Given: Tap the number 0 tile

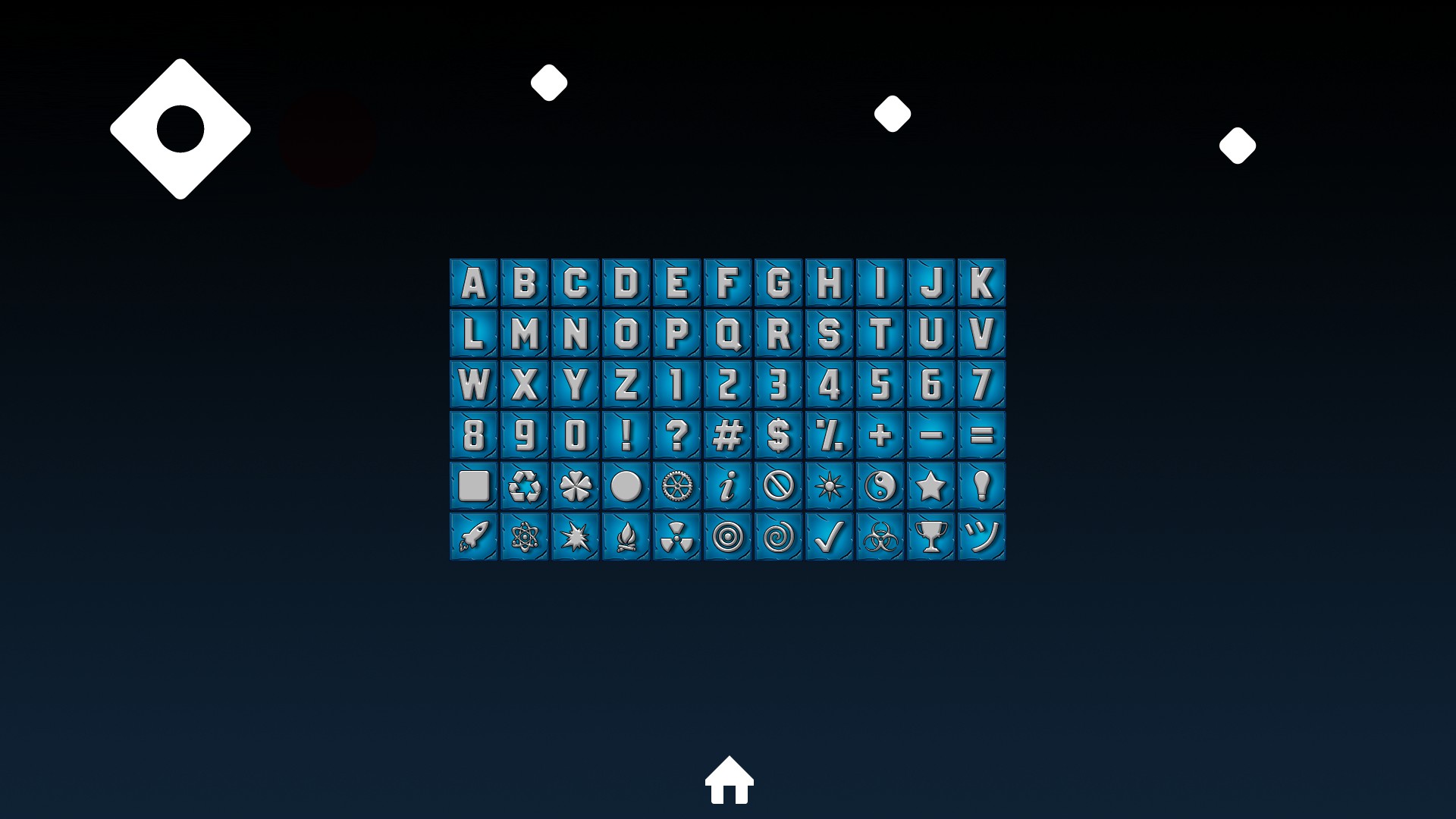Looking at the screenshot, I should tap(576, 435).
